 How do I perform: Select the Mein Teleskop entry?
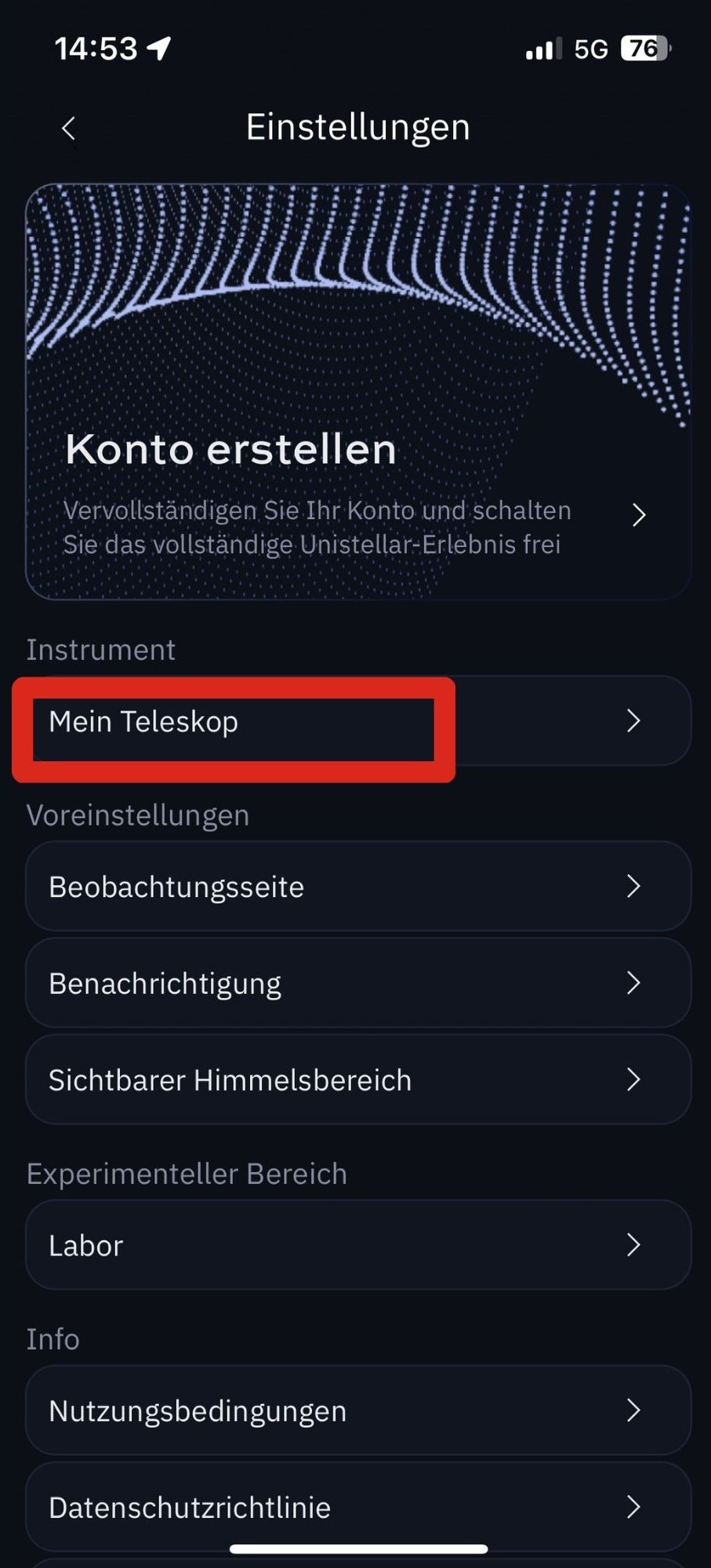tap(235, 721)
